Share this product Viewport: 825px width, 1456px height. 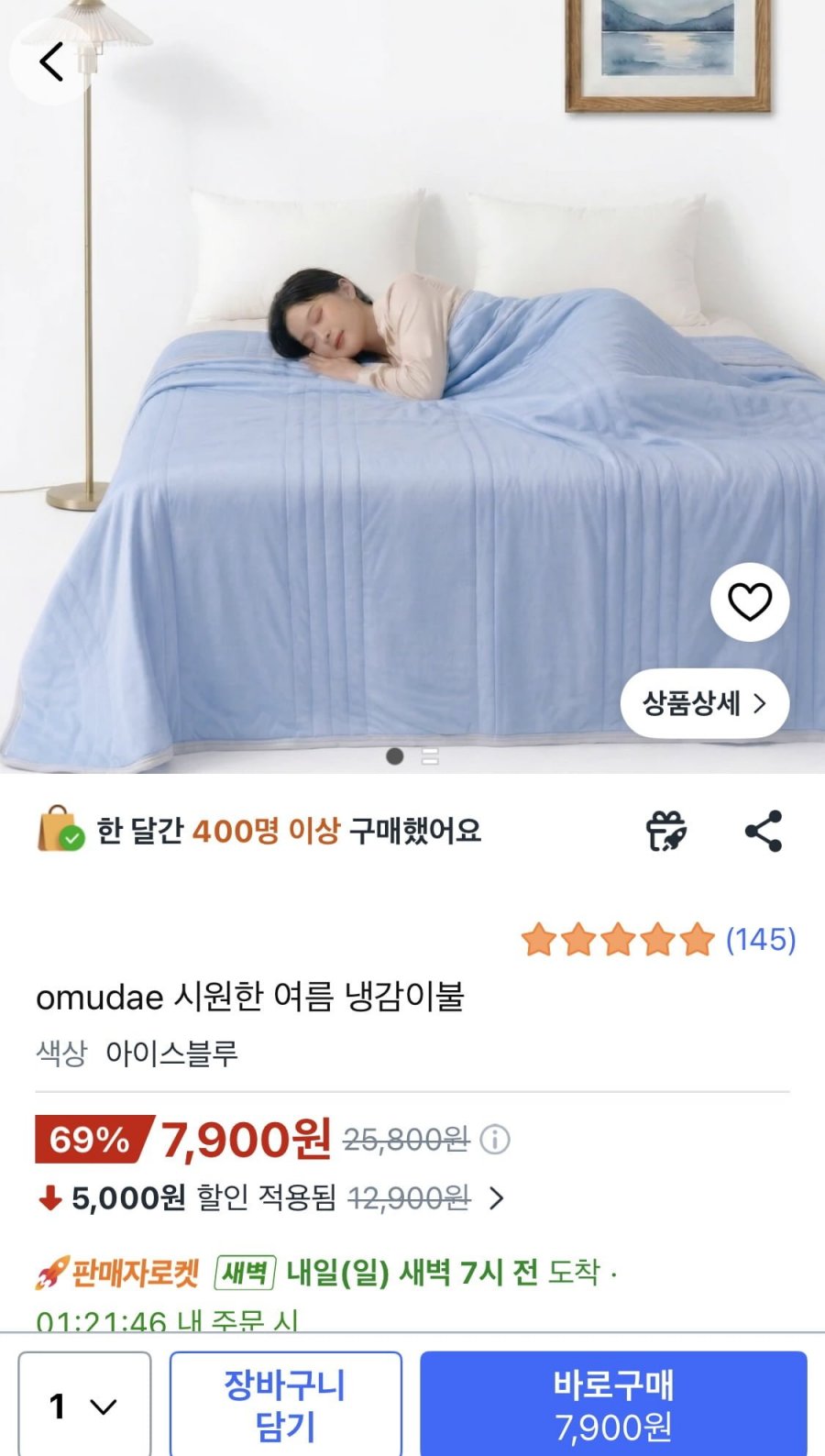(764, 832)
